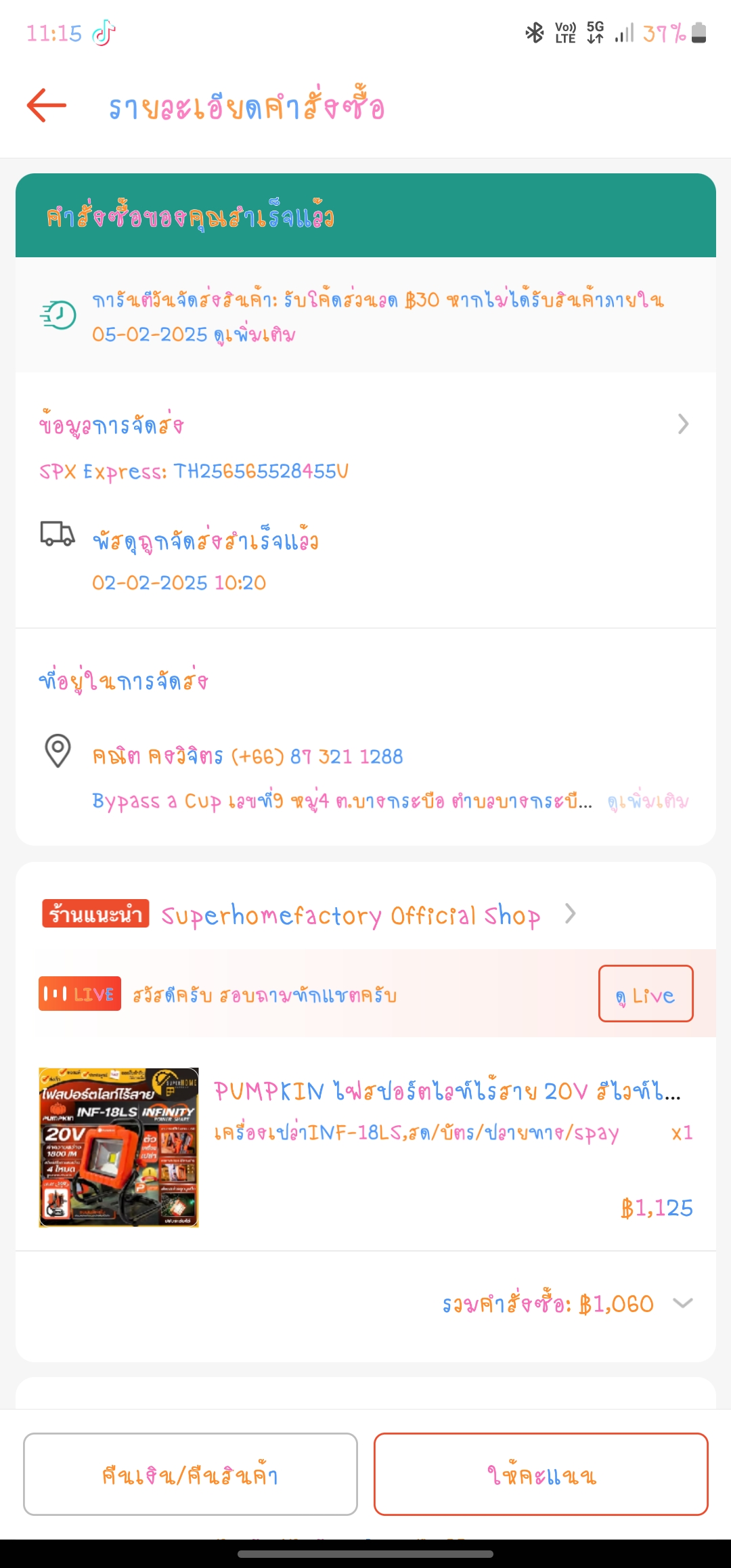Open ข้อมูลการจัดส่ง shipping information

[365, 425]
